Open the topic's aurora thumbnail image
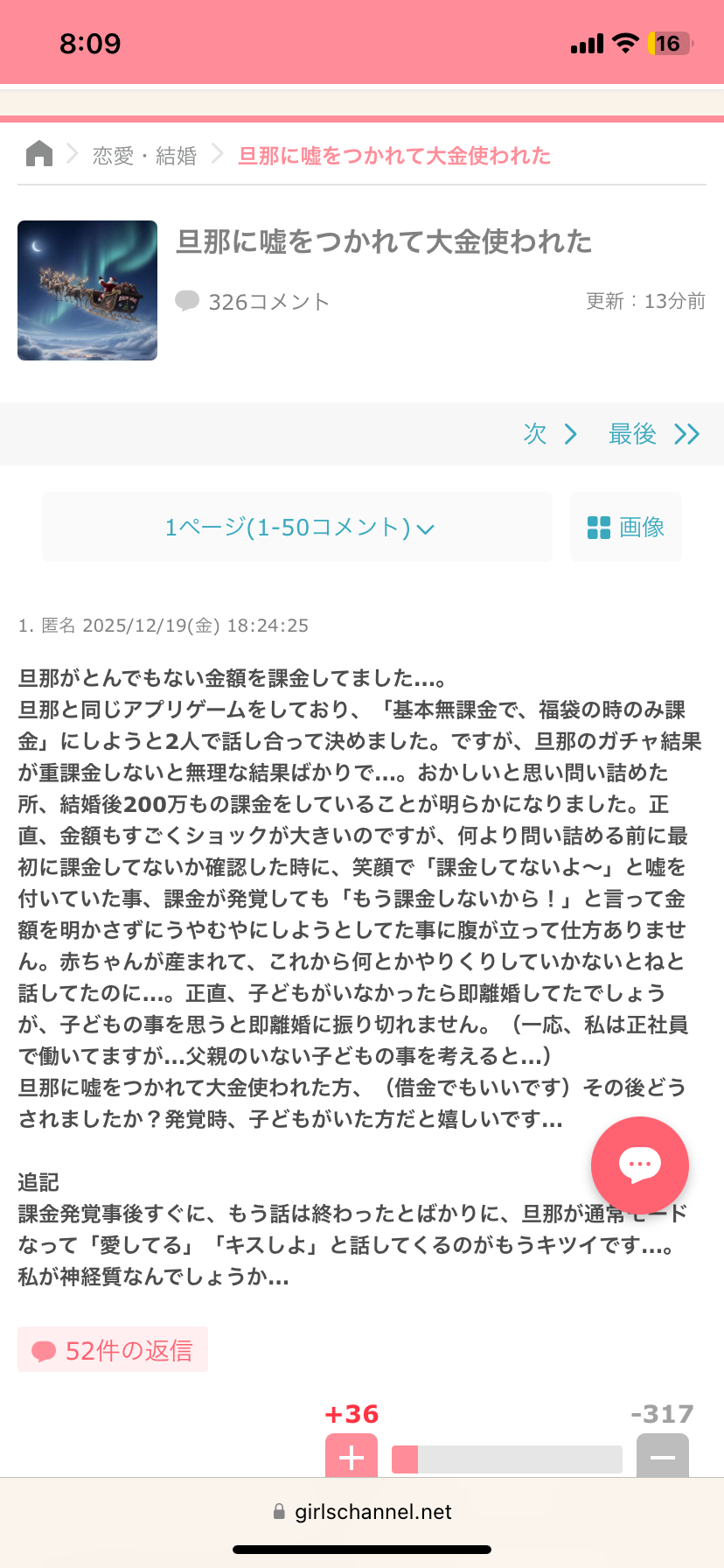This screenshot has width=724, height=1568. tap(87, 290)
